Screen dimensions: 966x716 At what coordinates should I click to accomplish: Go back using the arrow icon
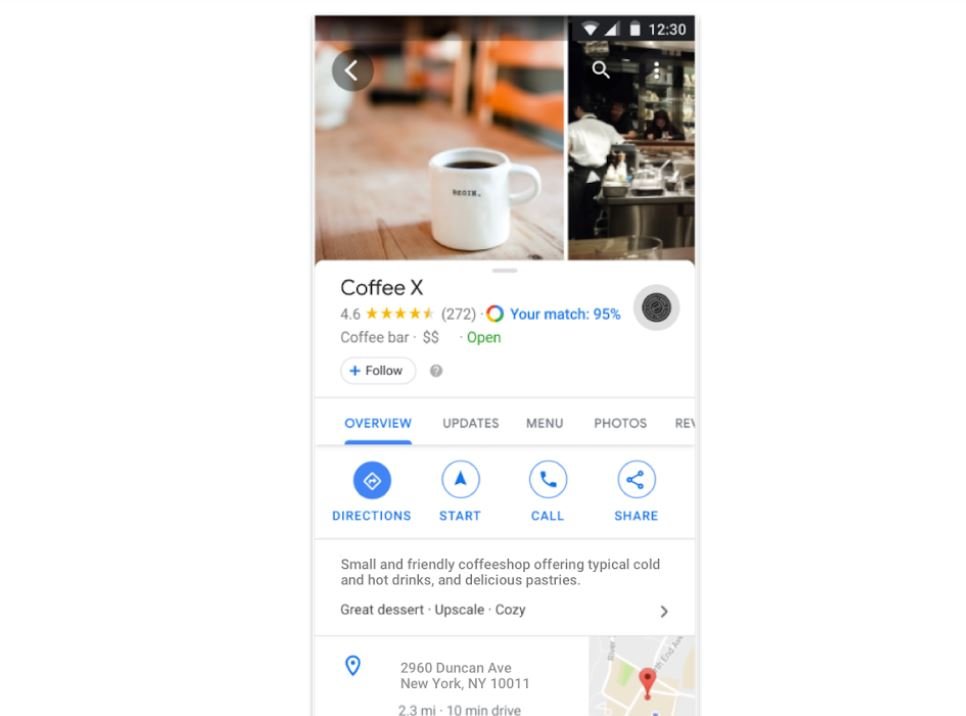[352, 70]
